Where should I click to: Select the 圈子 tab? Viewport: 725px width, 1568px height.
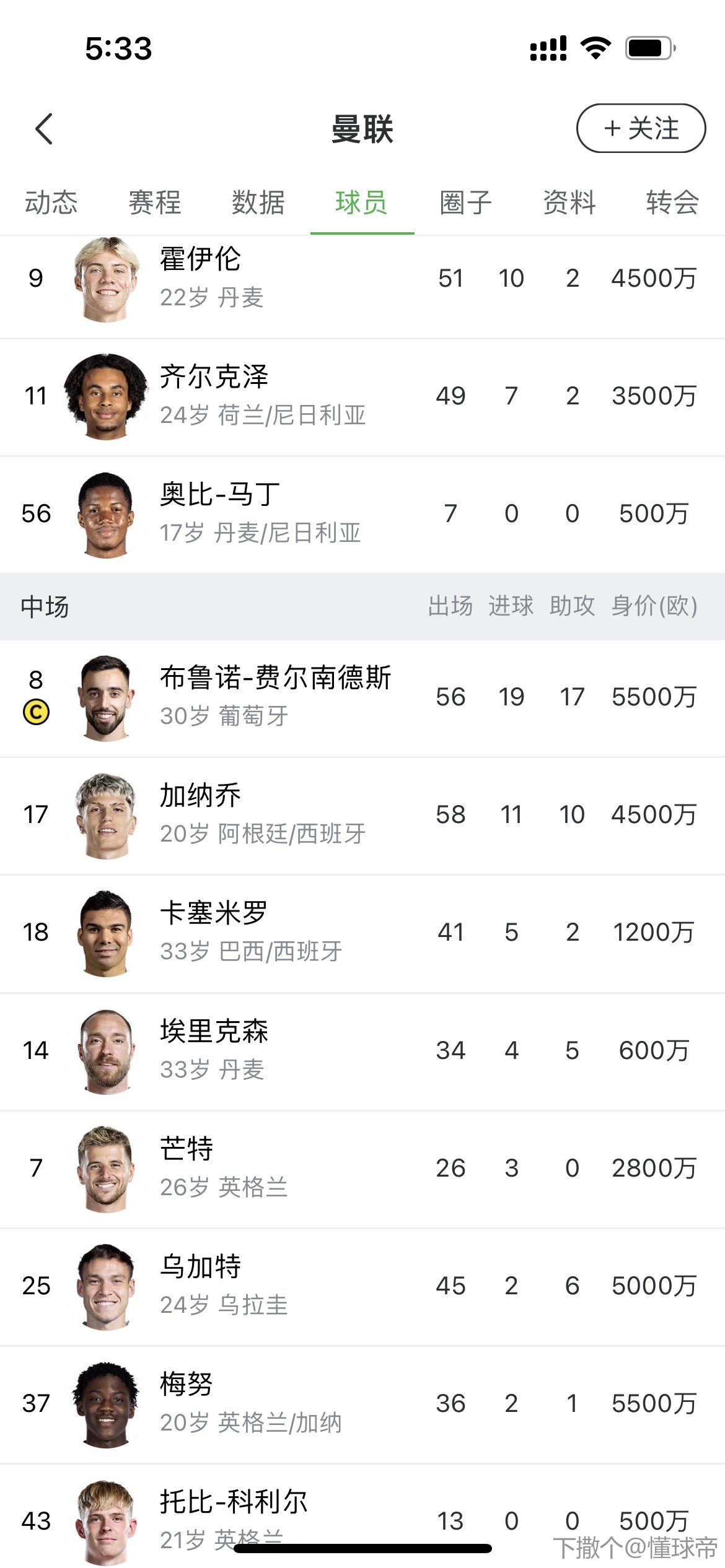tap(466, 203)
